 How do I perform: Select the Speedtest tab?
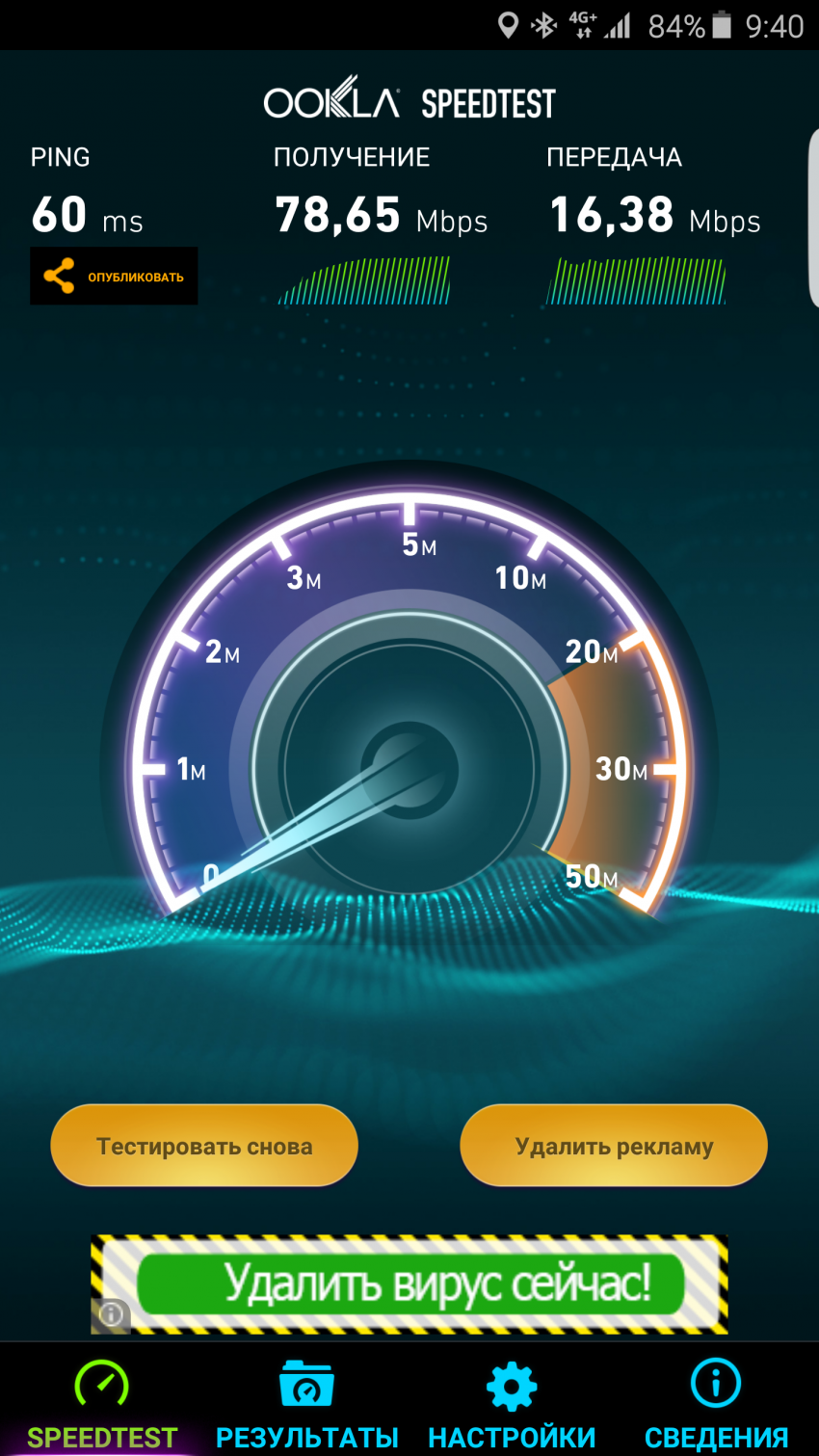(x=102, y=1404)
